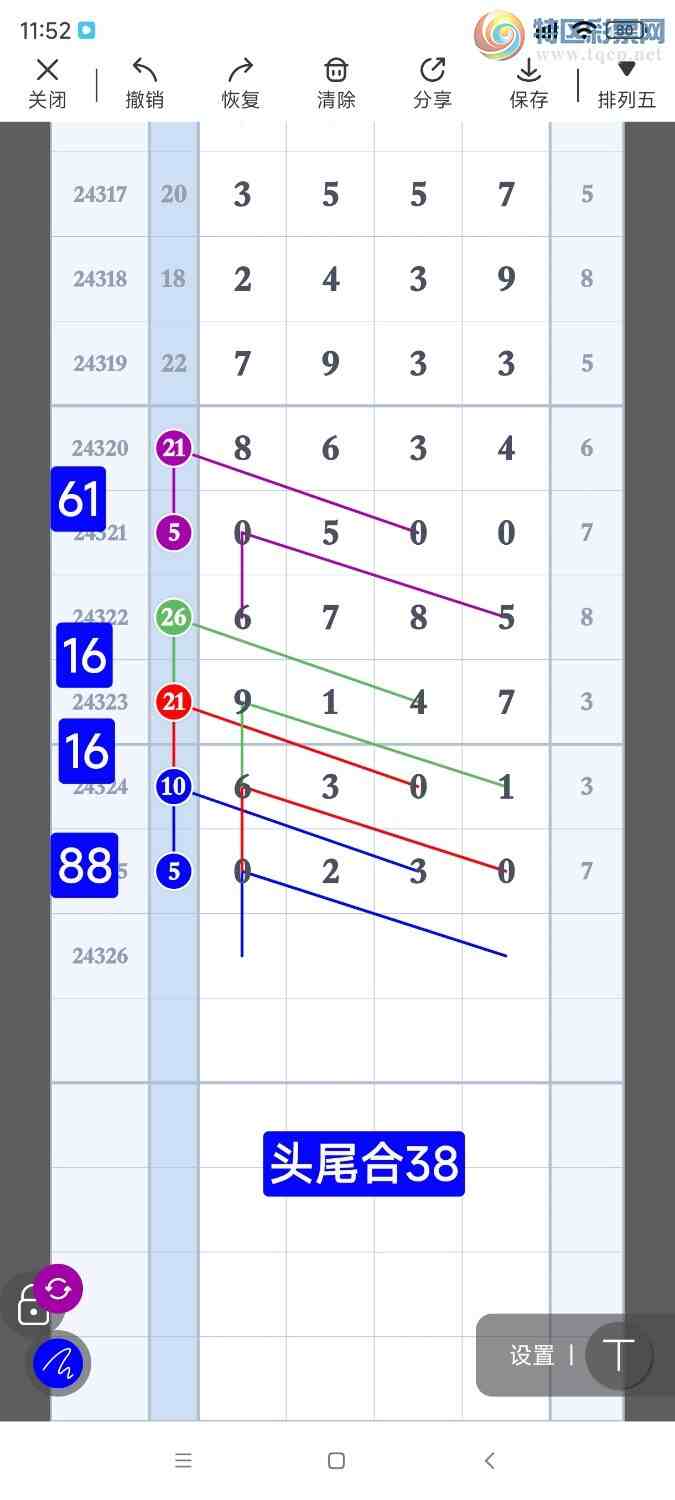Redo the action using 恢复
The height and width of the screenshot is (1500, 675).
point(241,82)
